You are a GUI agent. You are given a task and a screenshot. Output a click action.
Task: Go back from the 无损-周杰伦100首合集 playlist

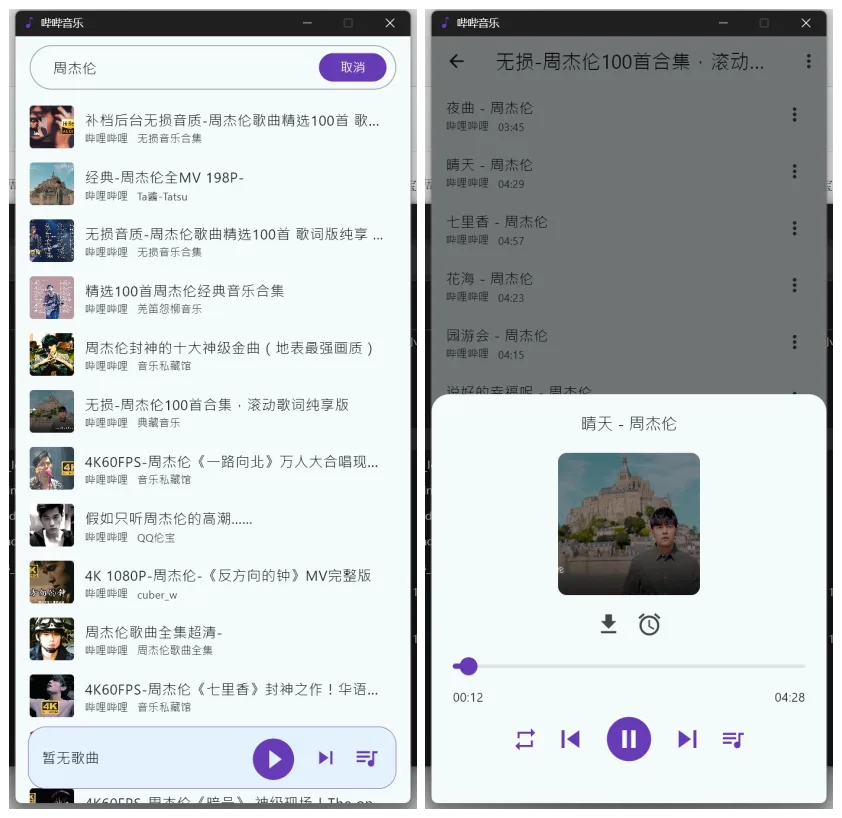[x=457, y=61]
